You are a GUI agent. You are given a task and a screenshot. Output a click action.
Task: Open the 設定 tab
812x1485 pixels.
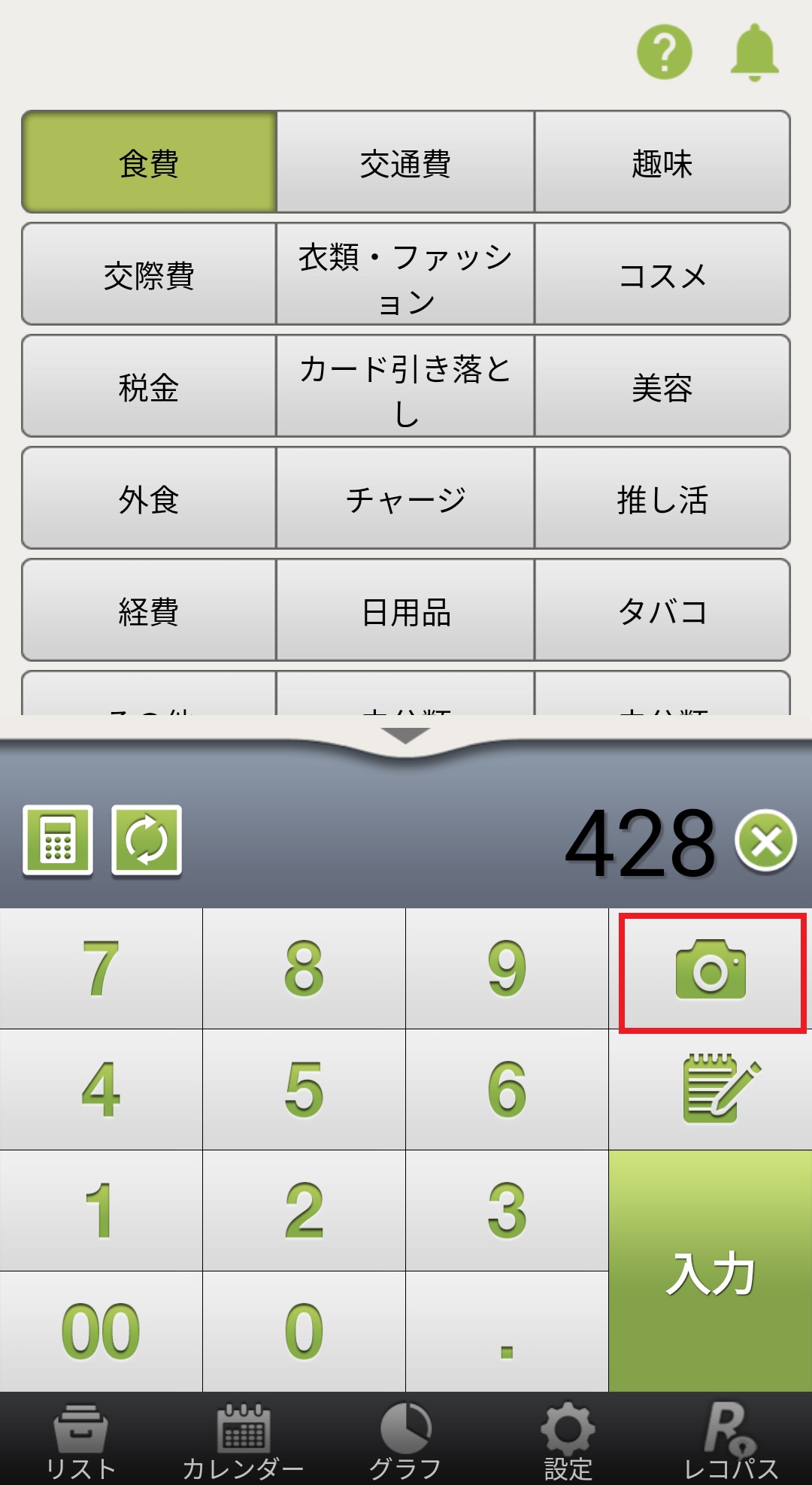[x=568, y=1441]
